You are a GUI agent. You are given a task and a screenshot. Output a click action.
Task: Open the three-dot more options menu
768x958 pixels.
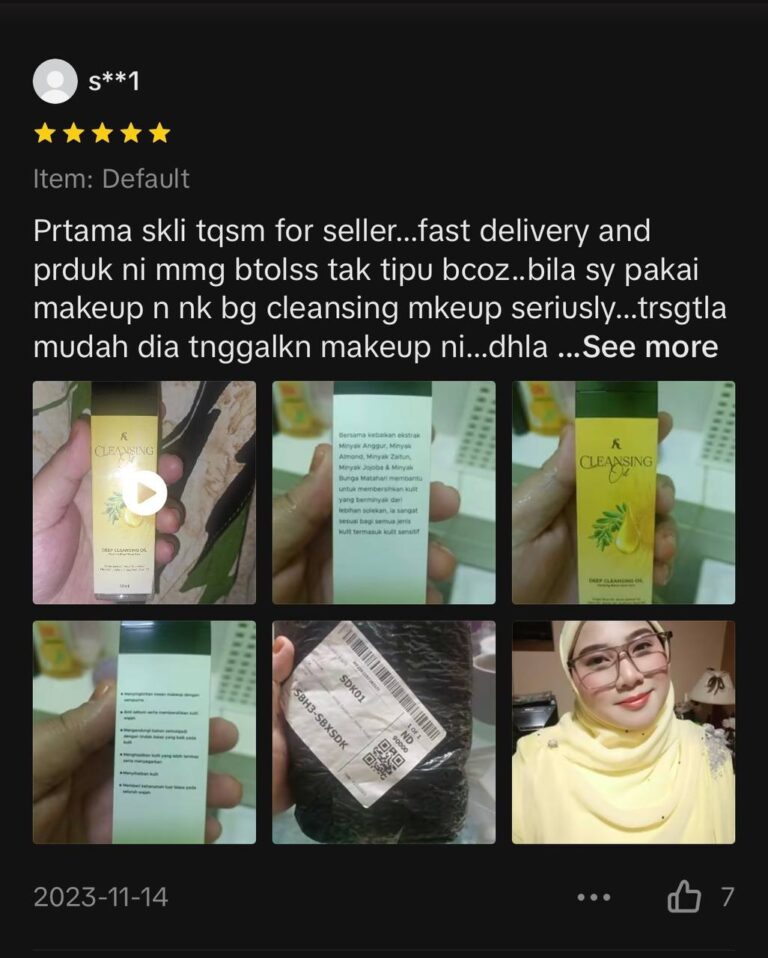pos(594,897)
